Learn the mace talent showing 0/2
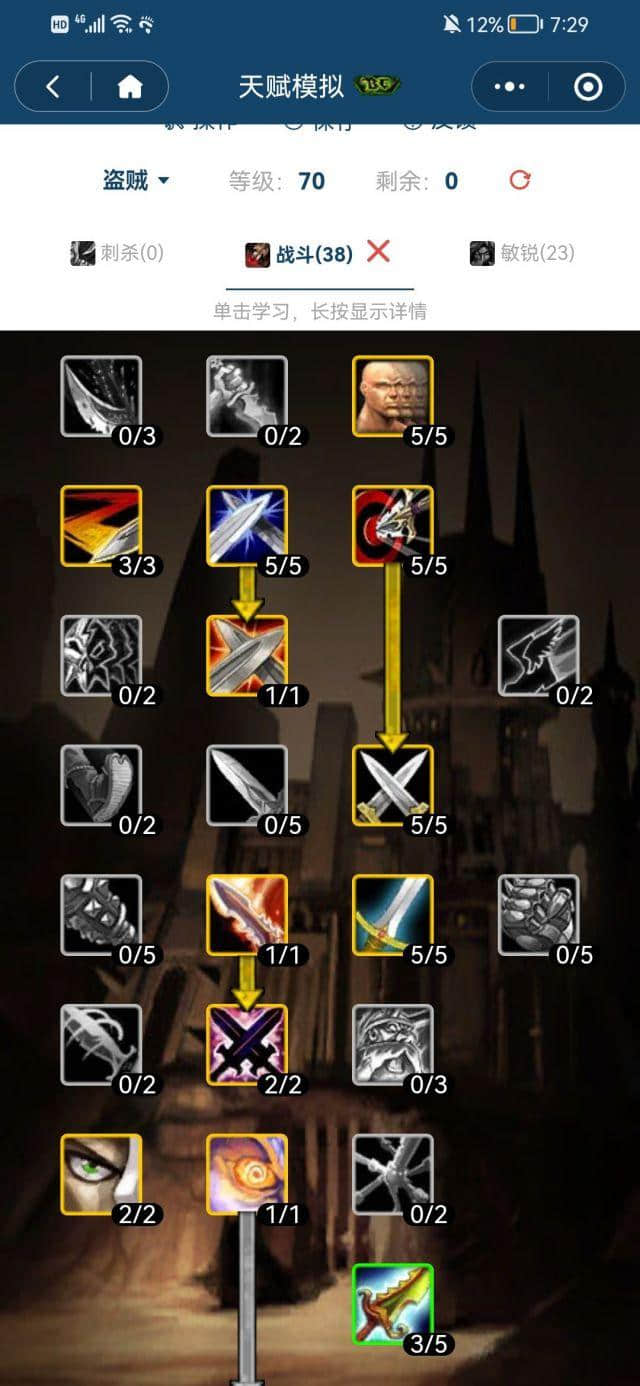Viewport: 640px width, 1386px height. tap(392, 1174)
